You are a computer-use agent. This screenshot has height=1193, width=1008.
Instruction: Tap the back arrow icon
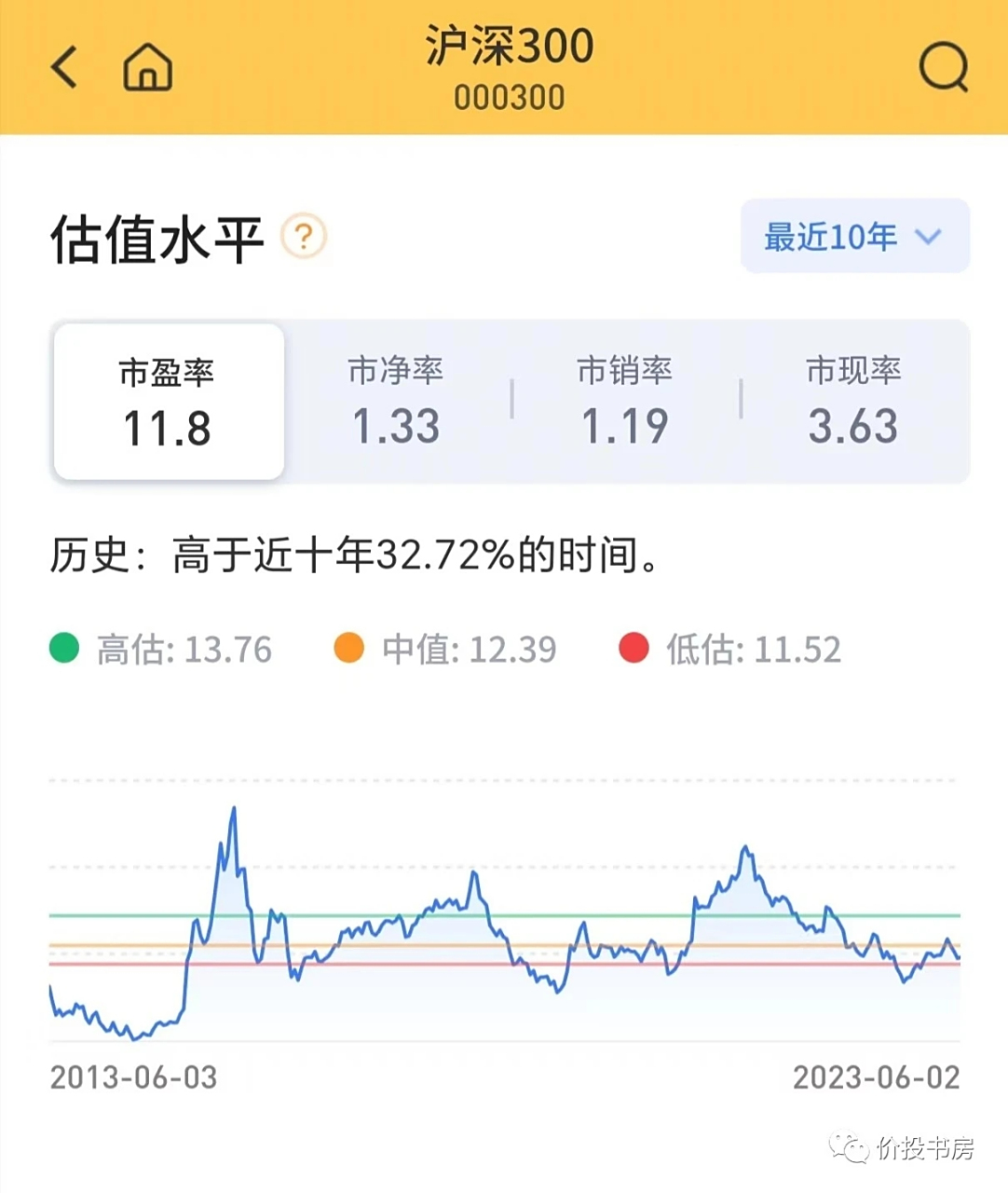click(x=63, y=67)
